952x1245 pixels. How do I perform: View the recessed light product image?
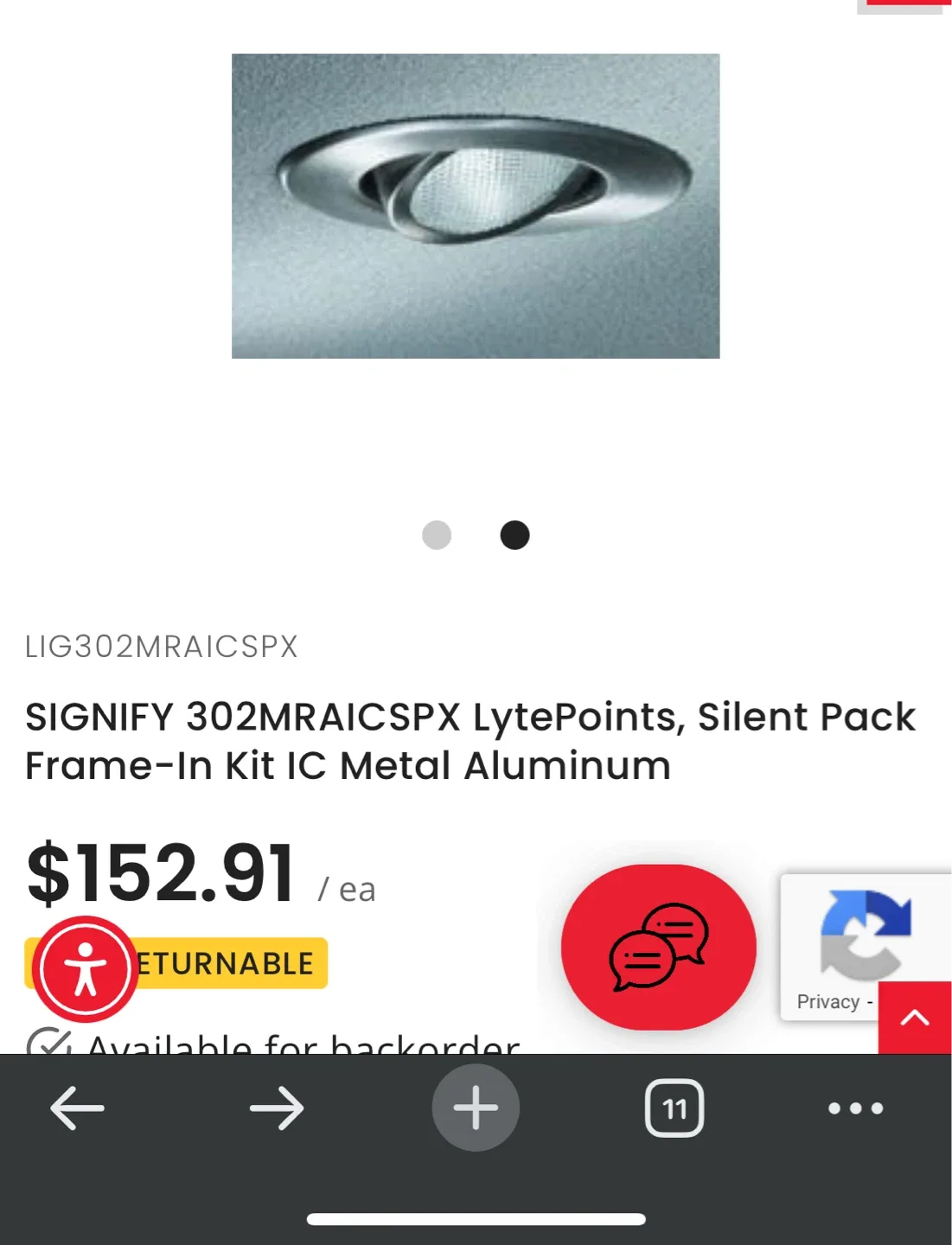[475, 204]
